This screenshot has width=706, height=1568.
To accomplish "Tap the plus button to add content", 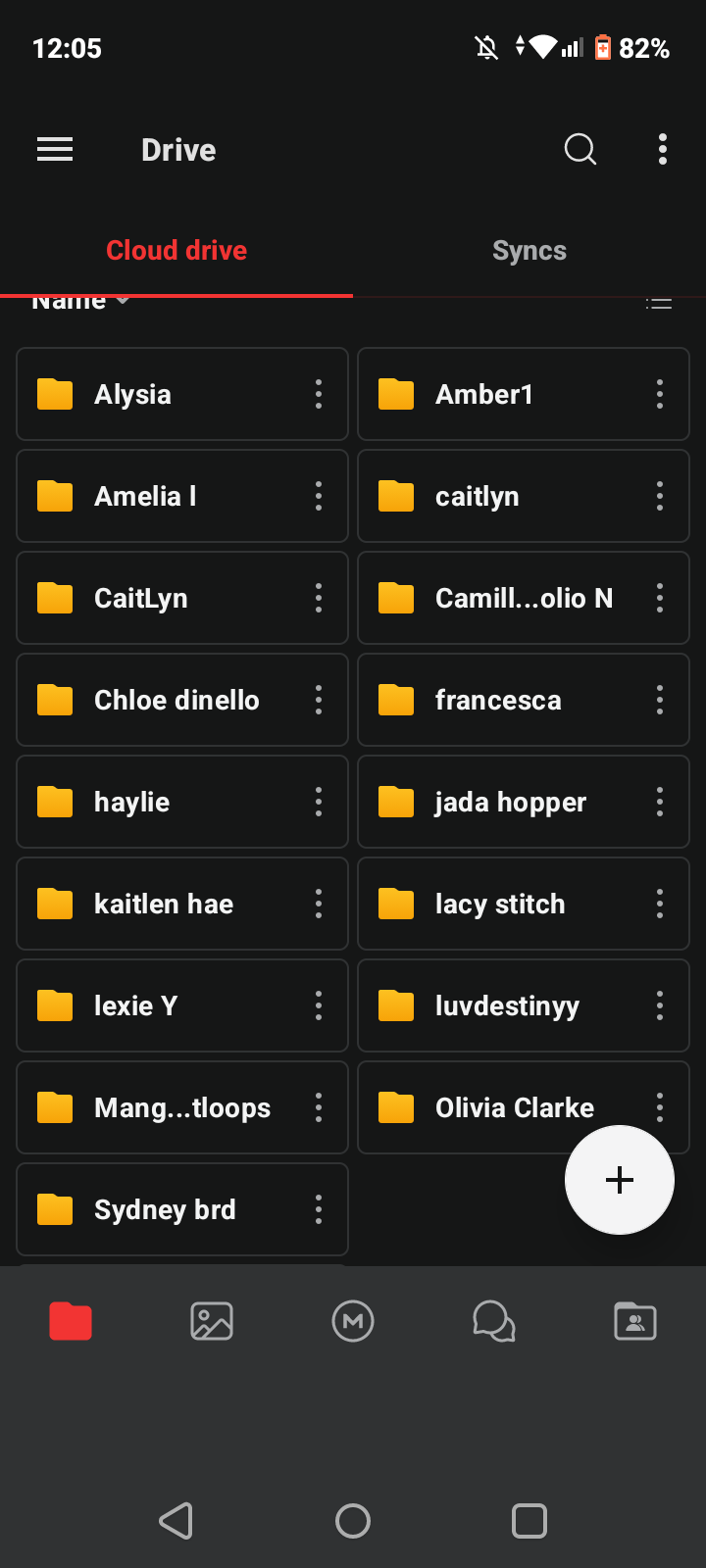I will click(620, 1180).
